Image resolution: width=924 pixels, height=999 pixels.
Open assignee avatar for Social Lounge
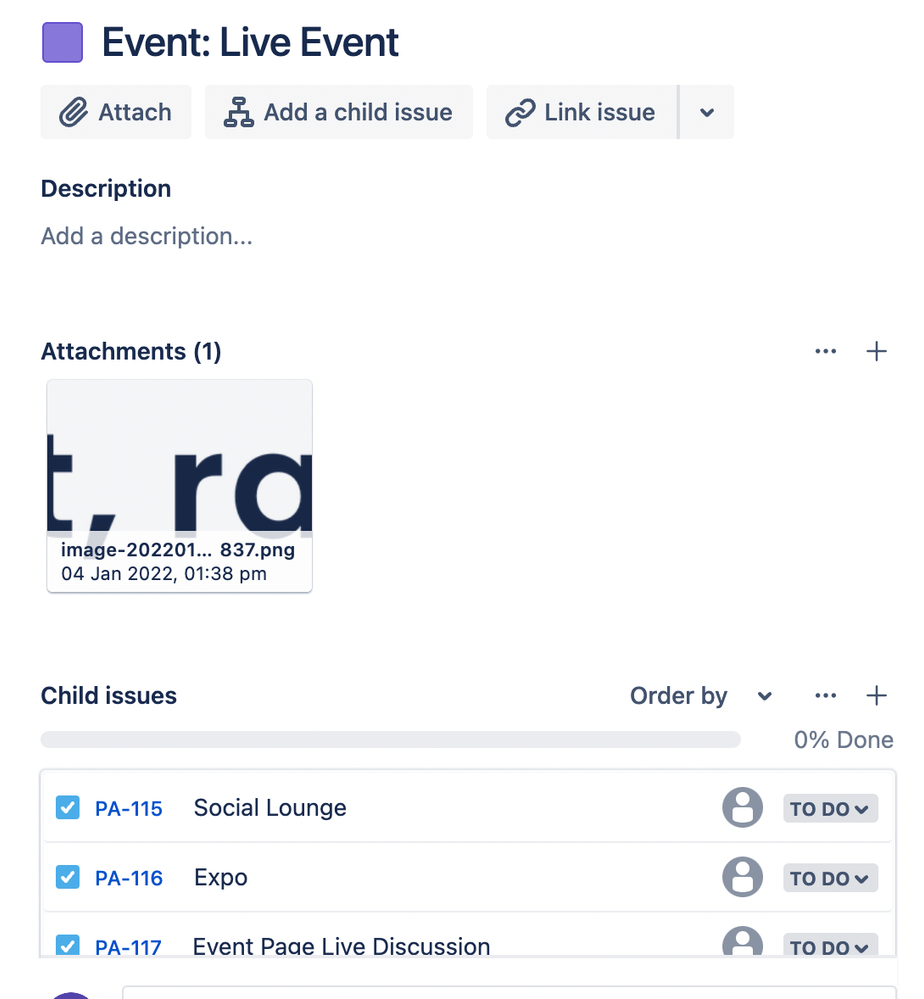tap(742, 807)
